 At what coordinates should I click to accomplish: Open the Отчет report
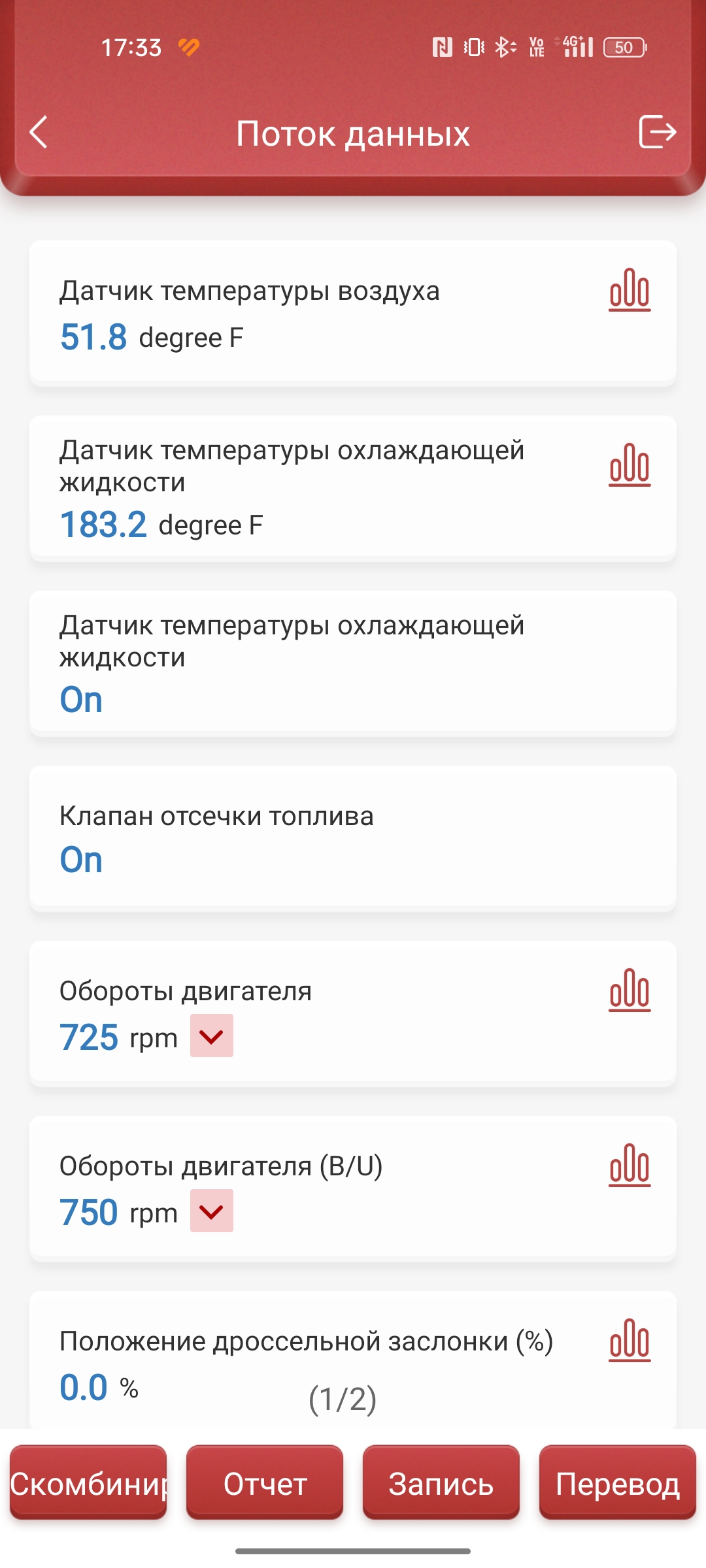click(x=265, y=1483)
